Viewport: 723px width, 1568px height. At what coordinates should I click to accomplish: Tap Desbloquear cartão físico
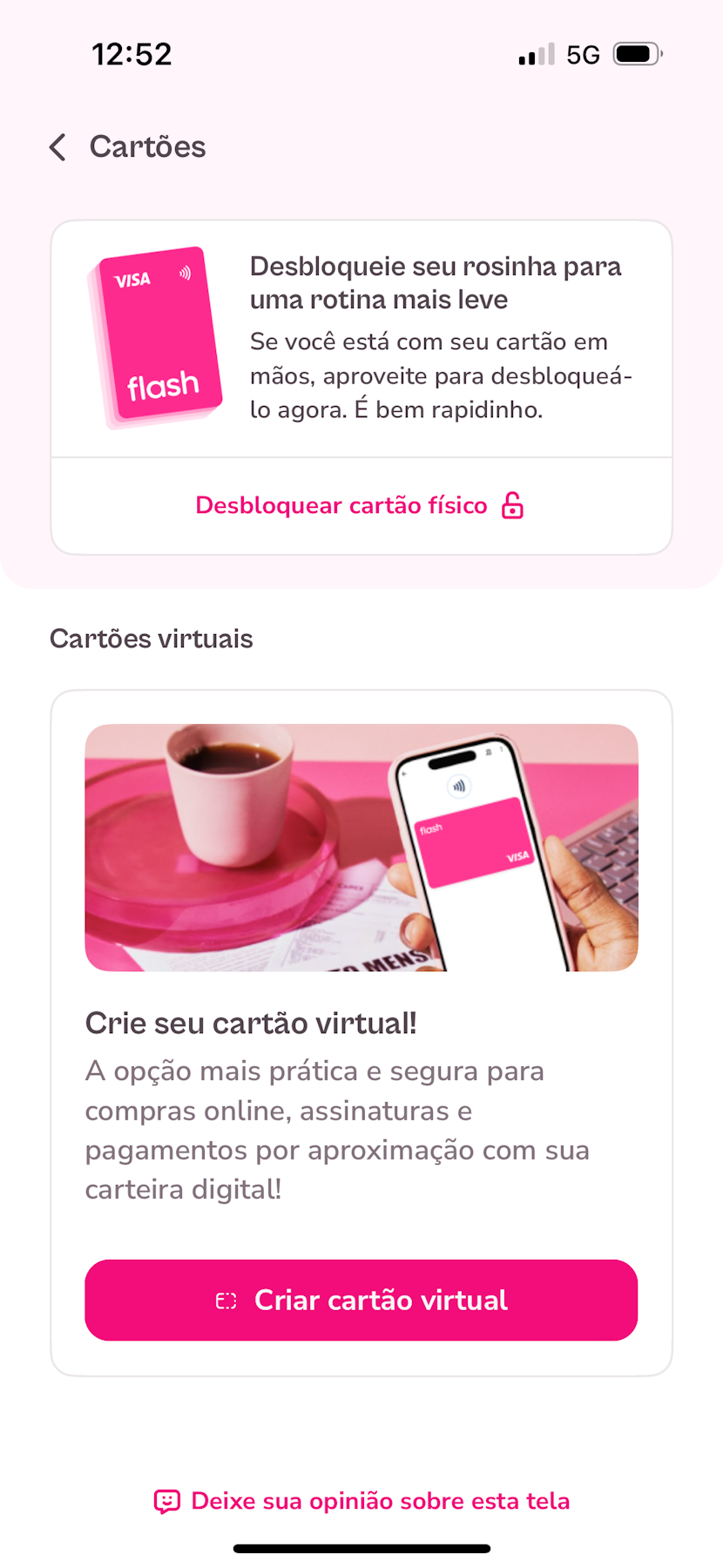(x=341, y=505)
